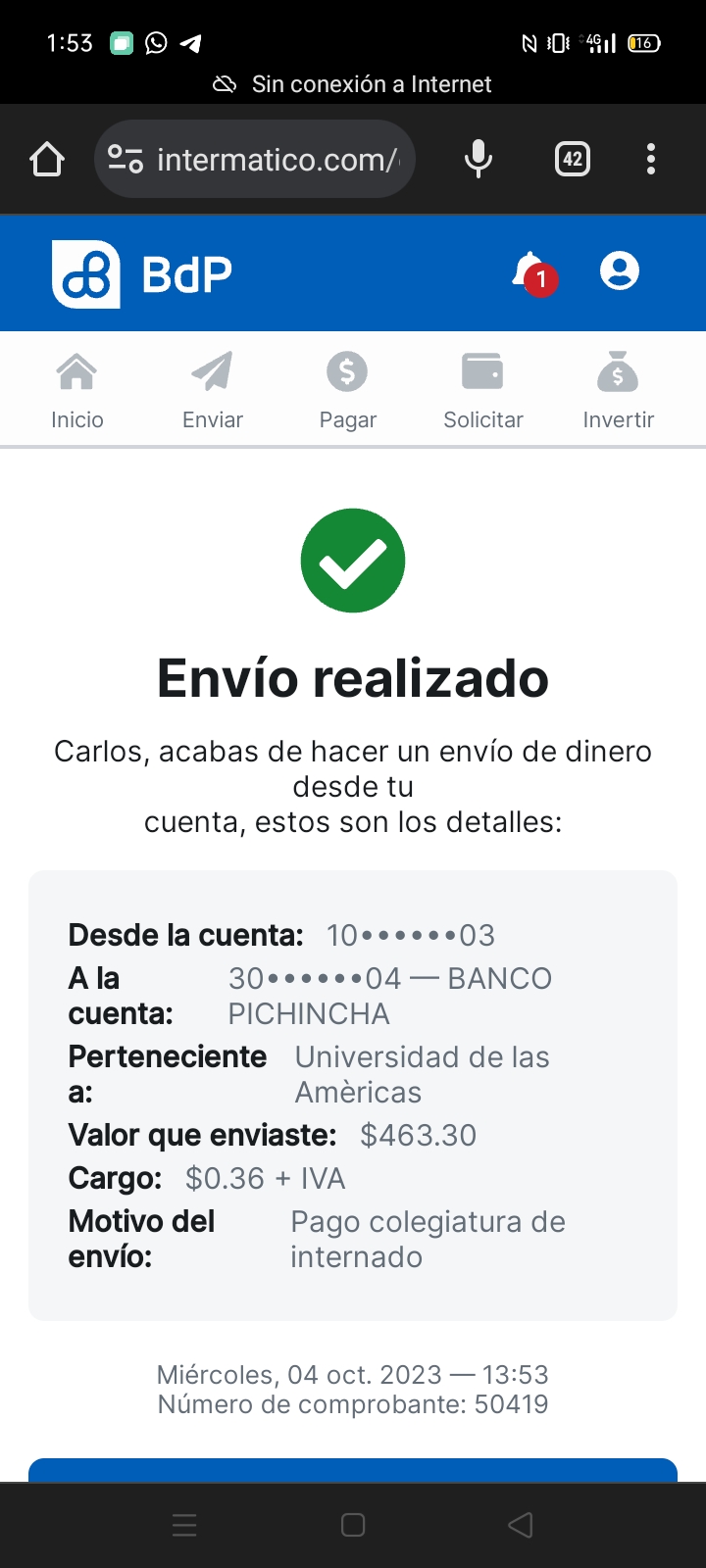
Task: Switch to the Inicio tab
Action: (76, 390)
